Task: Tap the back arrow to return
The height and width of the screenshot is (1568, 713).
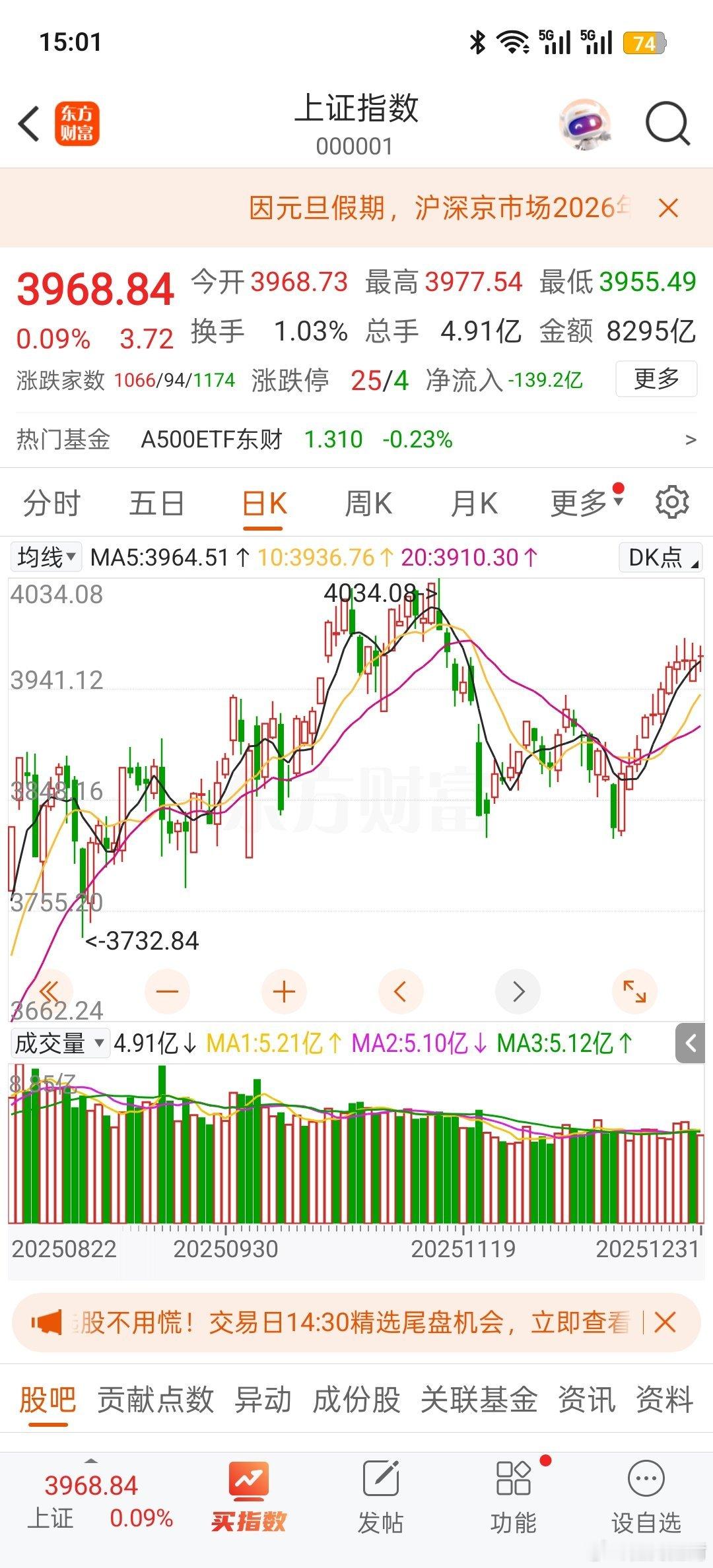Action: [x=28, y=123]
